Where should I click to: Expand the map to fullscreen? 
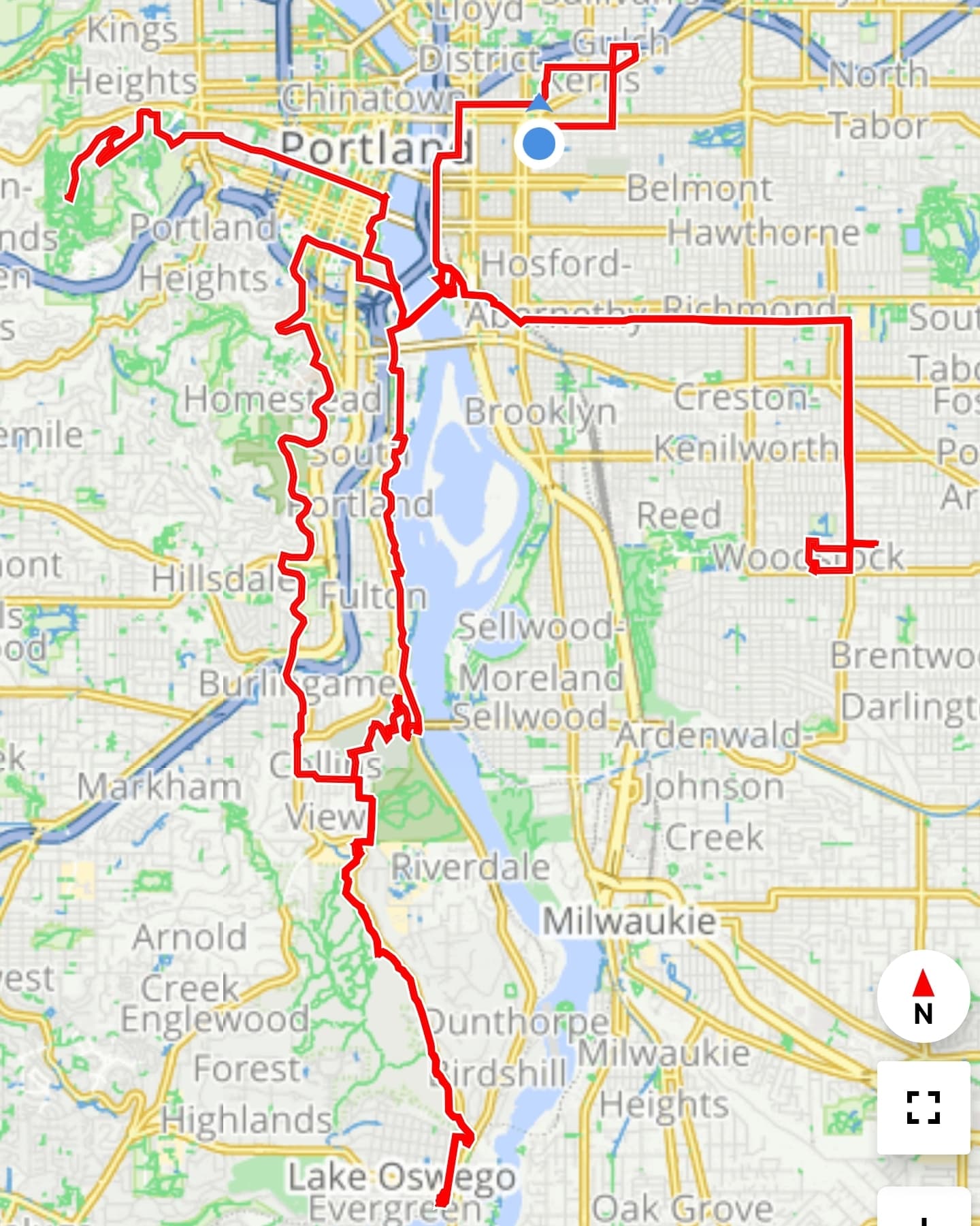pyautogui.click(x=923, y=1108)
